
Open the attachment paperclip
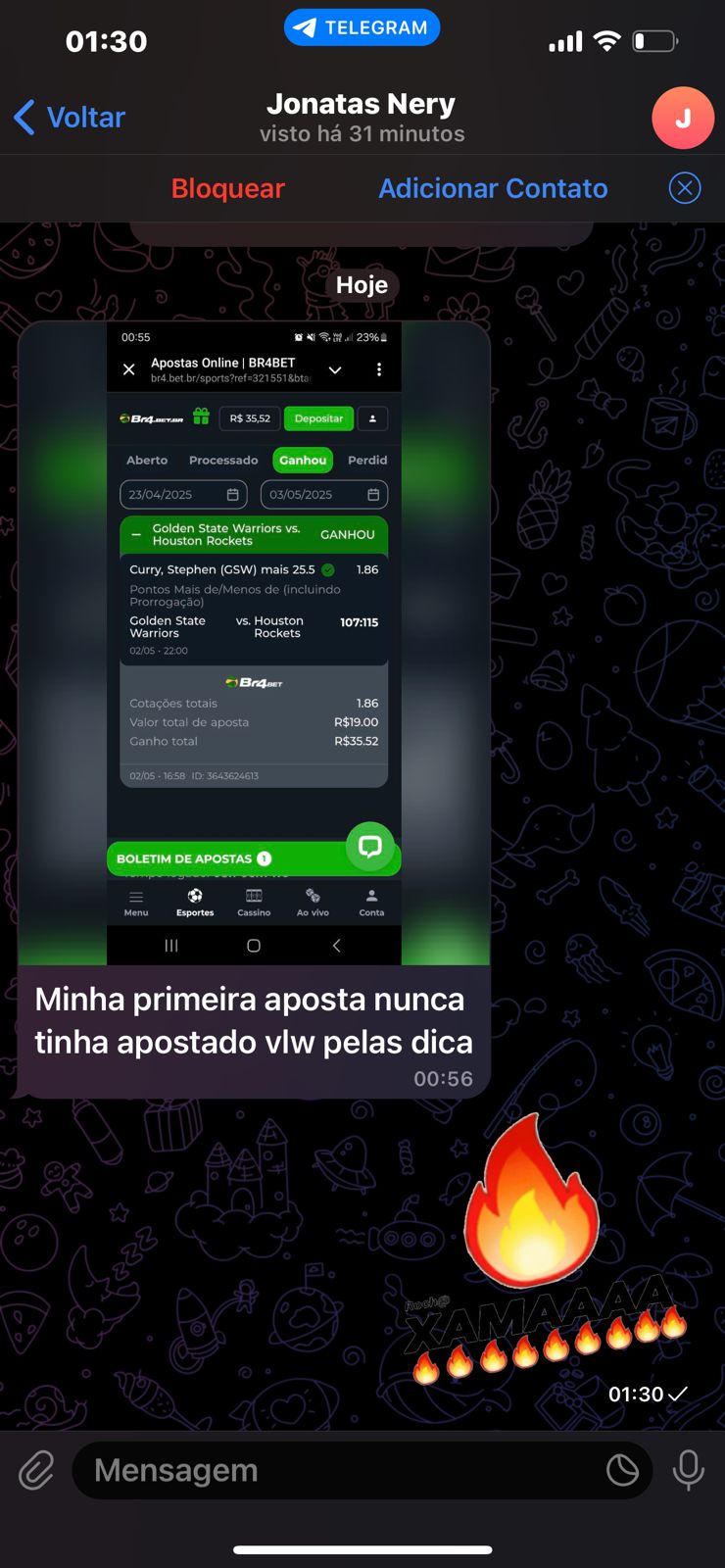[x=36, y=1470]
